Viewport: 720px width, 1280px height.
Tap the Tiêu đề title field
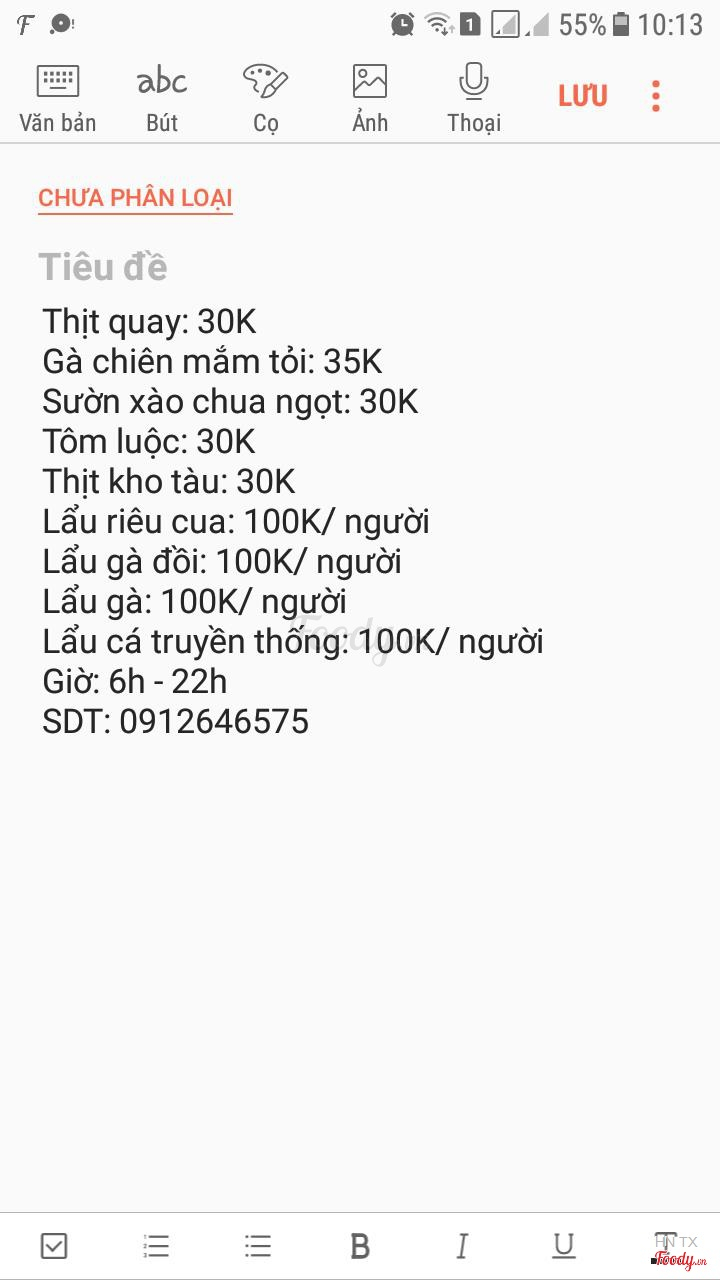103,267
